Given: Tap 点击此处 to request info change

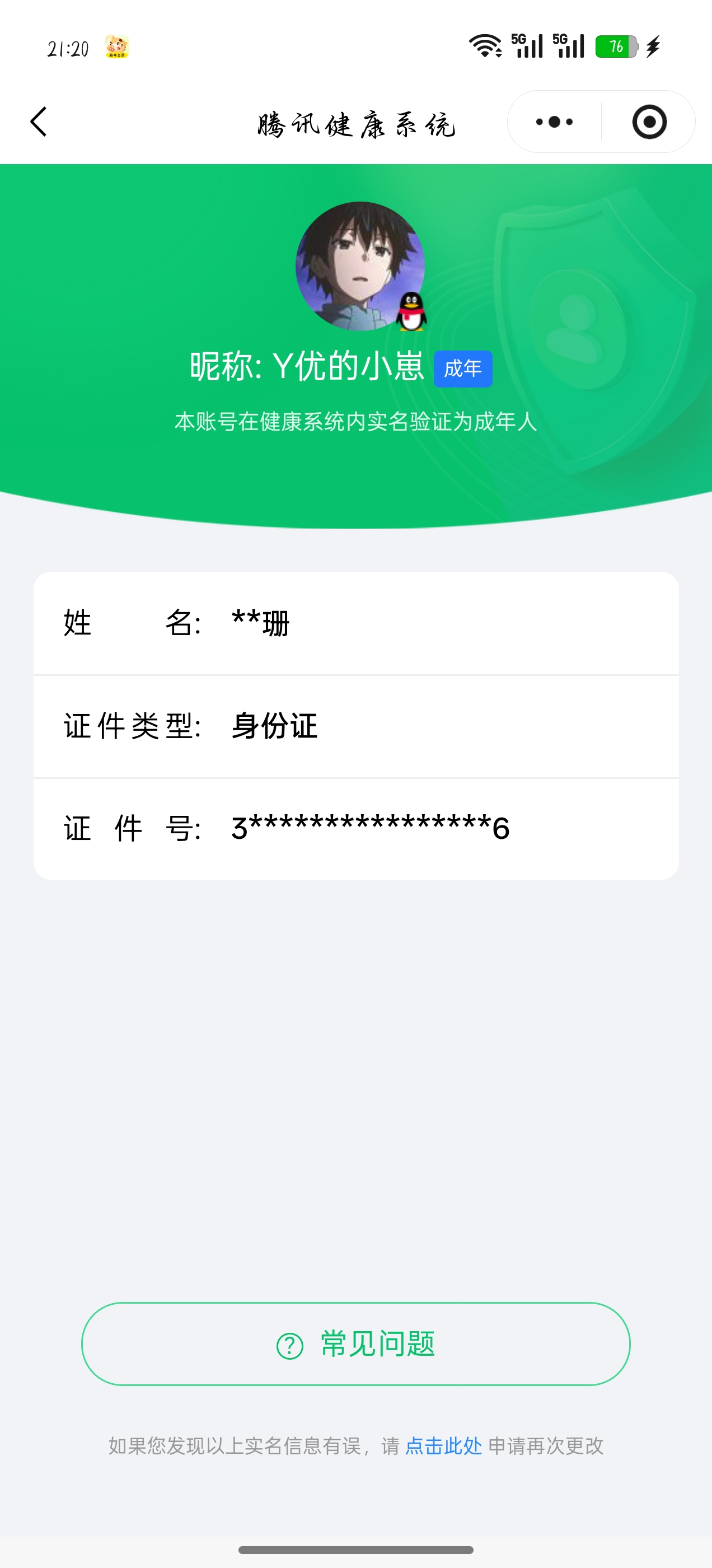Looking at the screenshot, I should coord(443,1445).
